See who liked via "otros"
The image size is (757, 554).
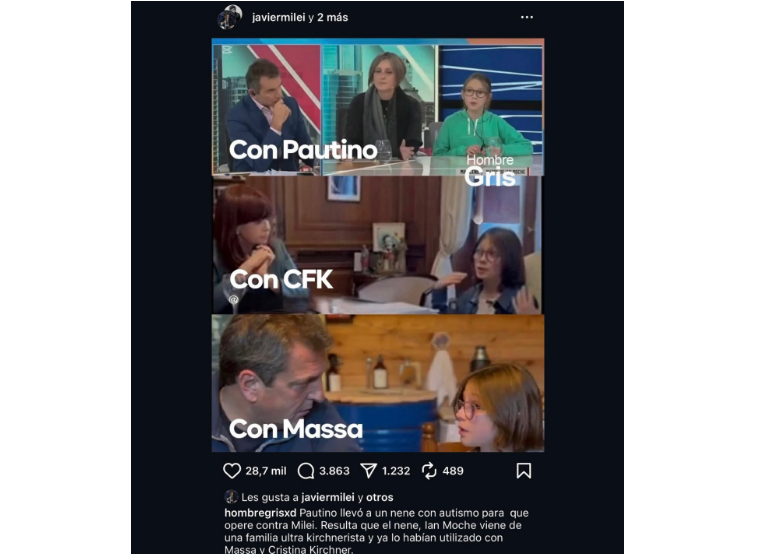coord(380,497)
